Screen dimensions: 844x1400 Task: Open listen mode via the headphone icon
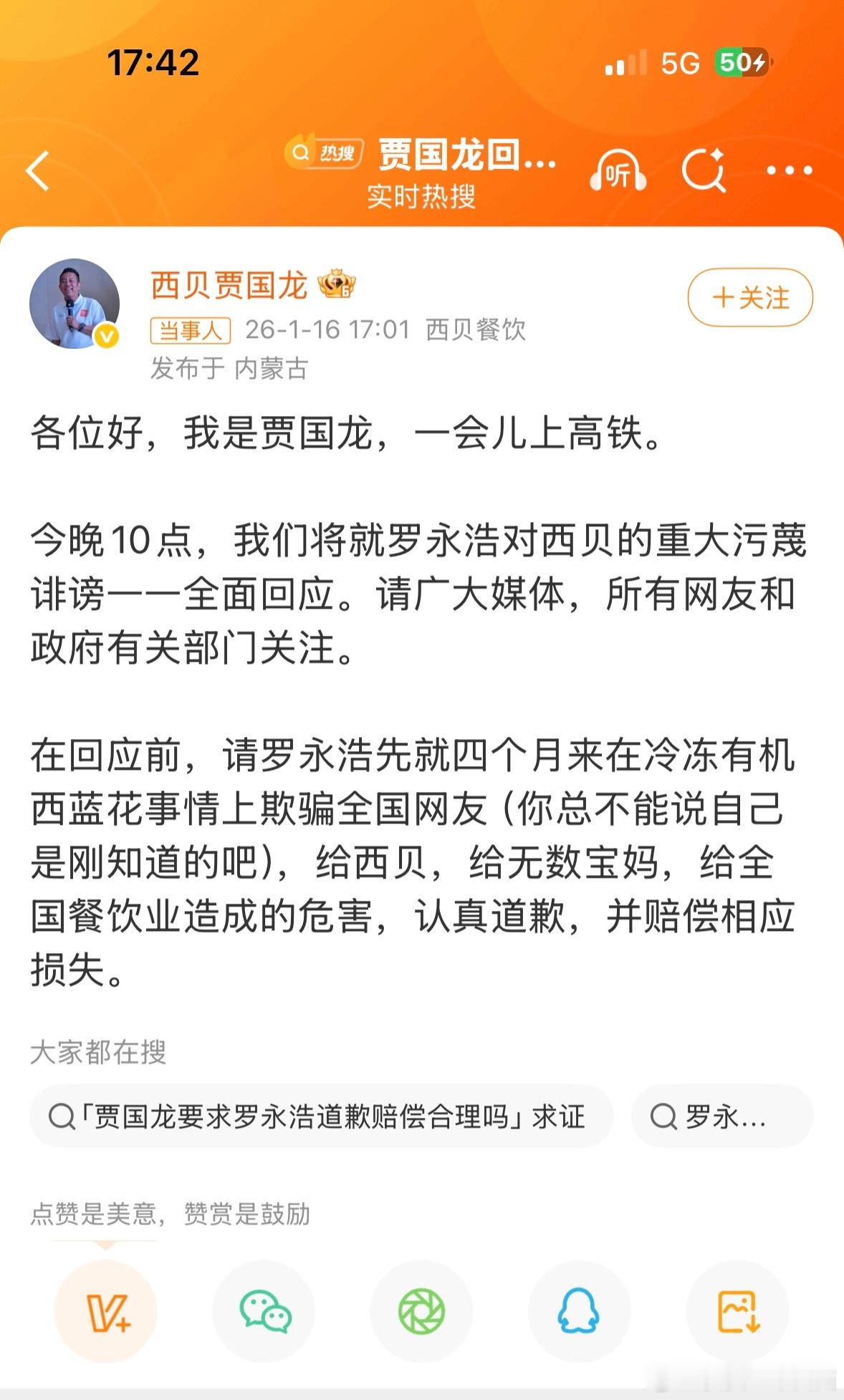click(618, 172)
